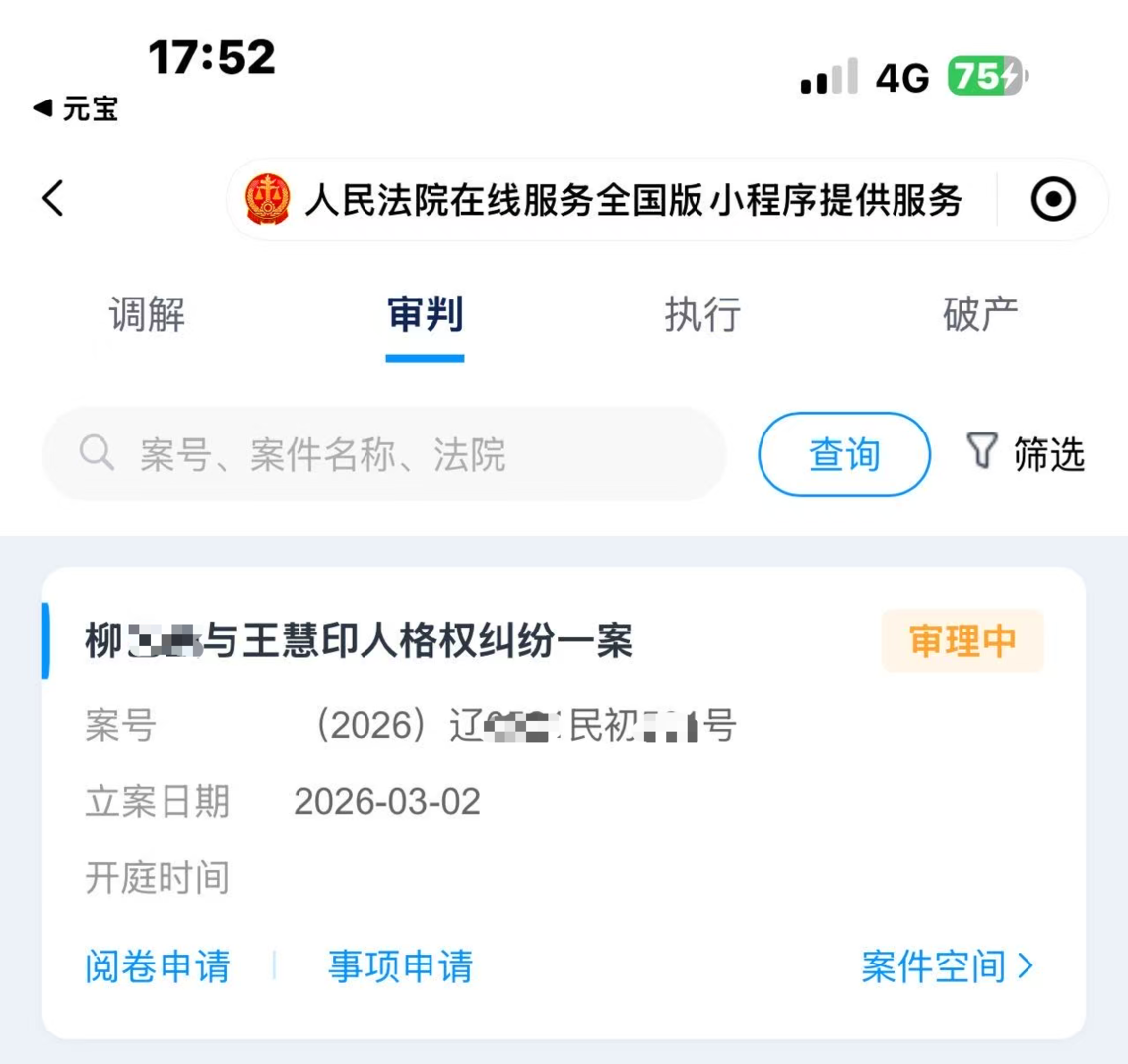Open the 人格权纠纷一案 case card

360,642
